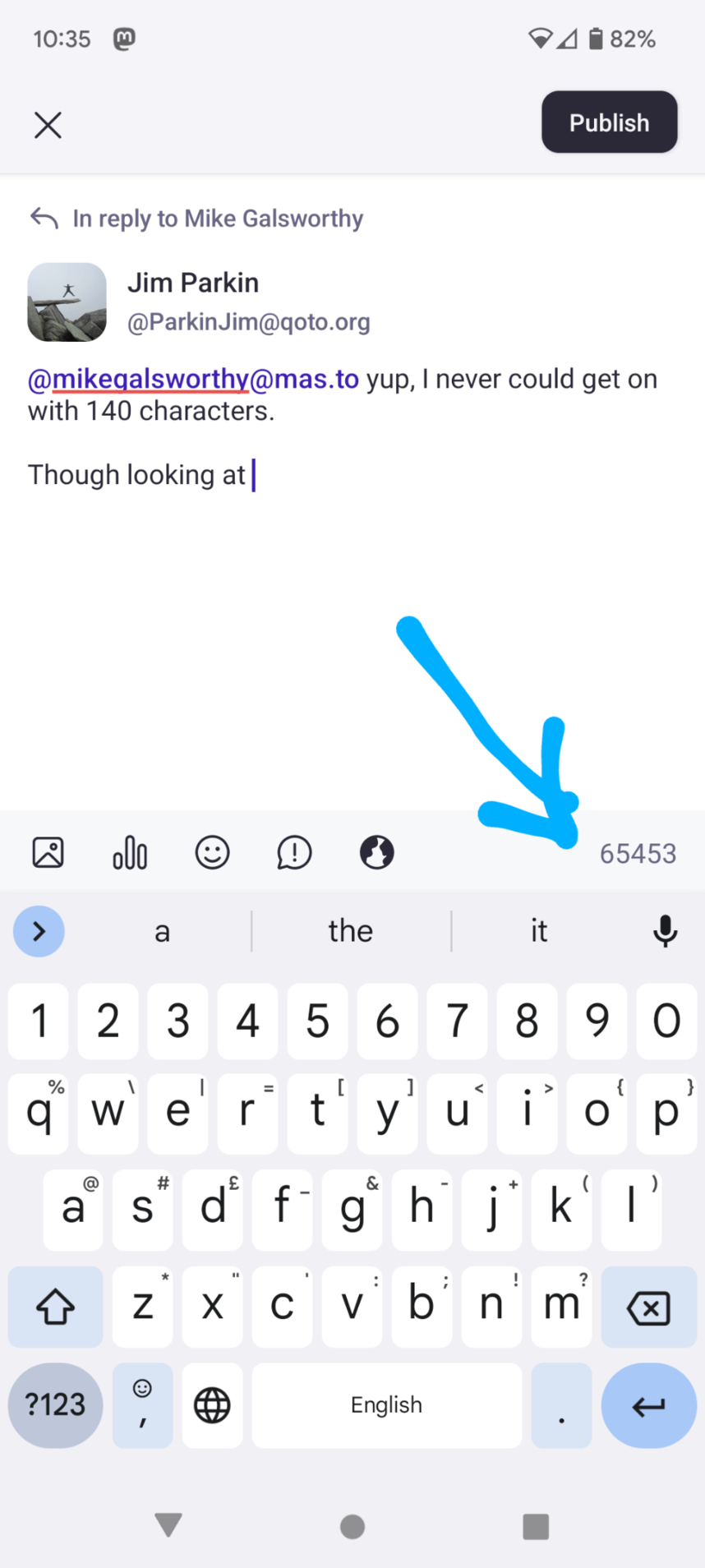Switch keyboard language with globe key
This screenshot has height=1568, width=705.
click(212, 1405)
